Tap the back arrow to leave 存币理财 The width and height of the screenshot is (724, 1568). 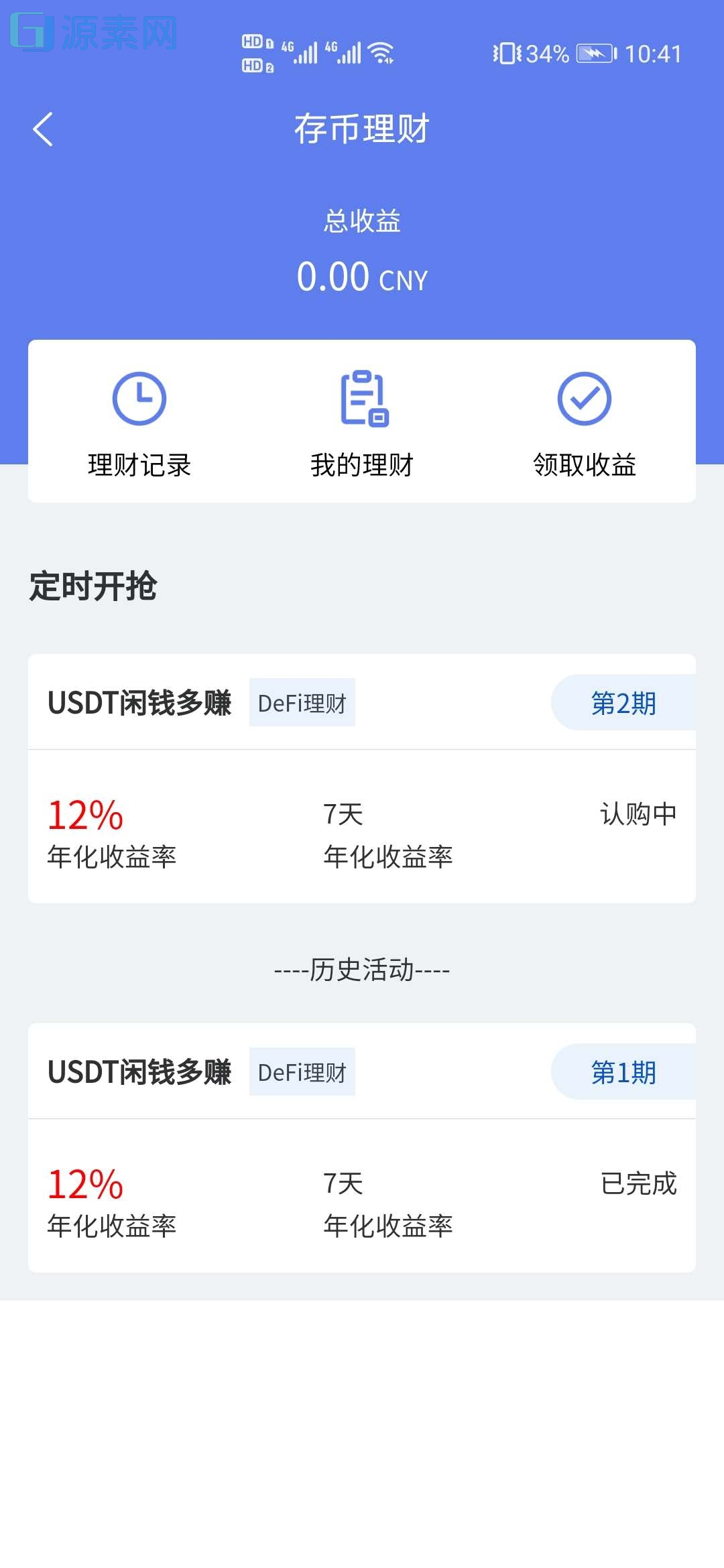(43, 129)
